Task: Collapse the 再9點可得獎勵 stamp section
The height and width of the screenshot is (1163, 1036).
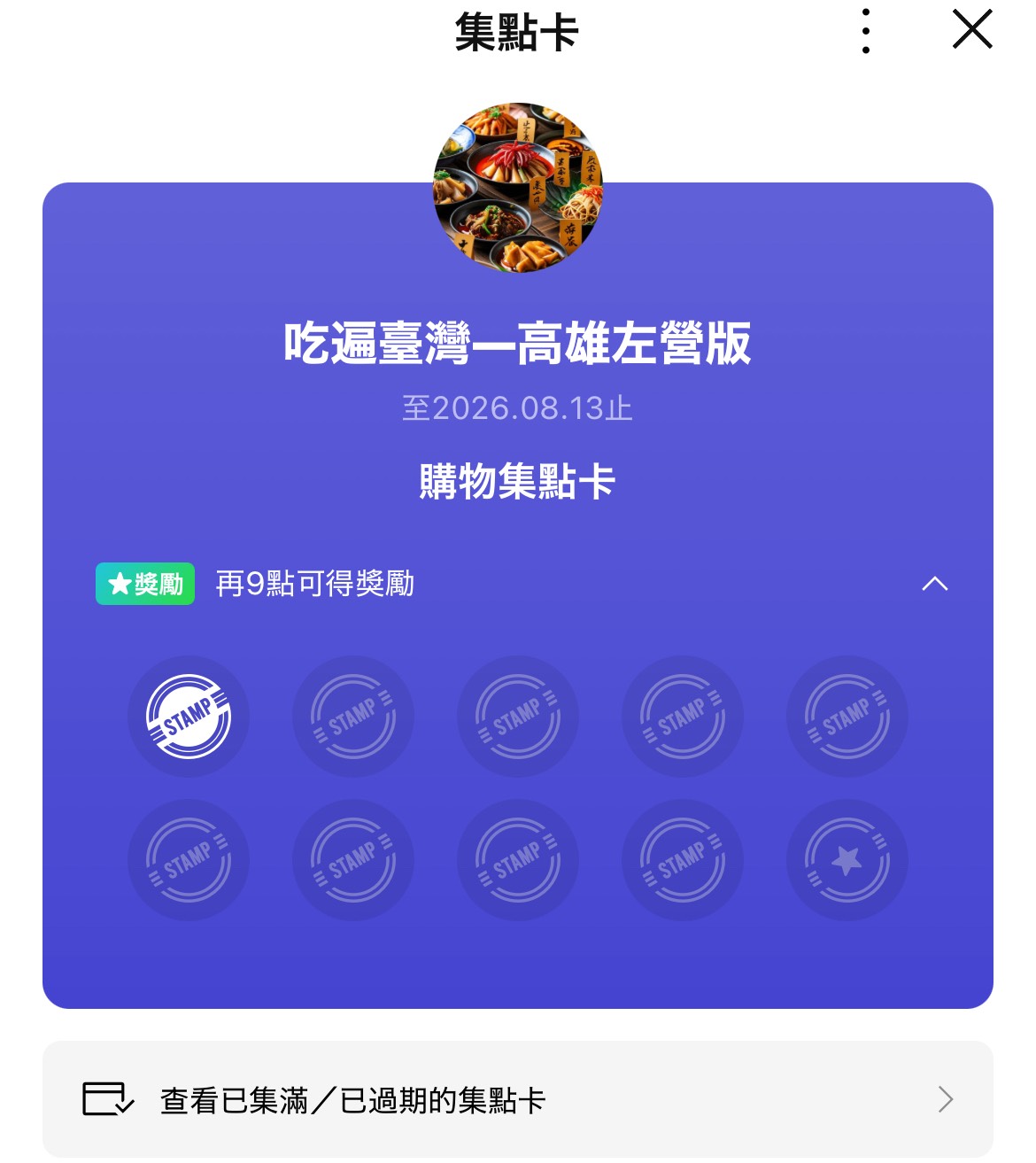Action: tap(934, 584)
